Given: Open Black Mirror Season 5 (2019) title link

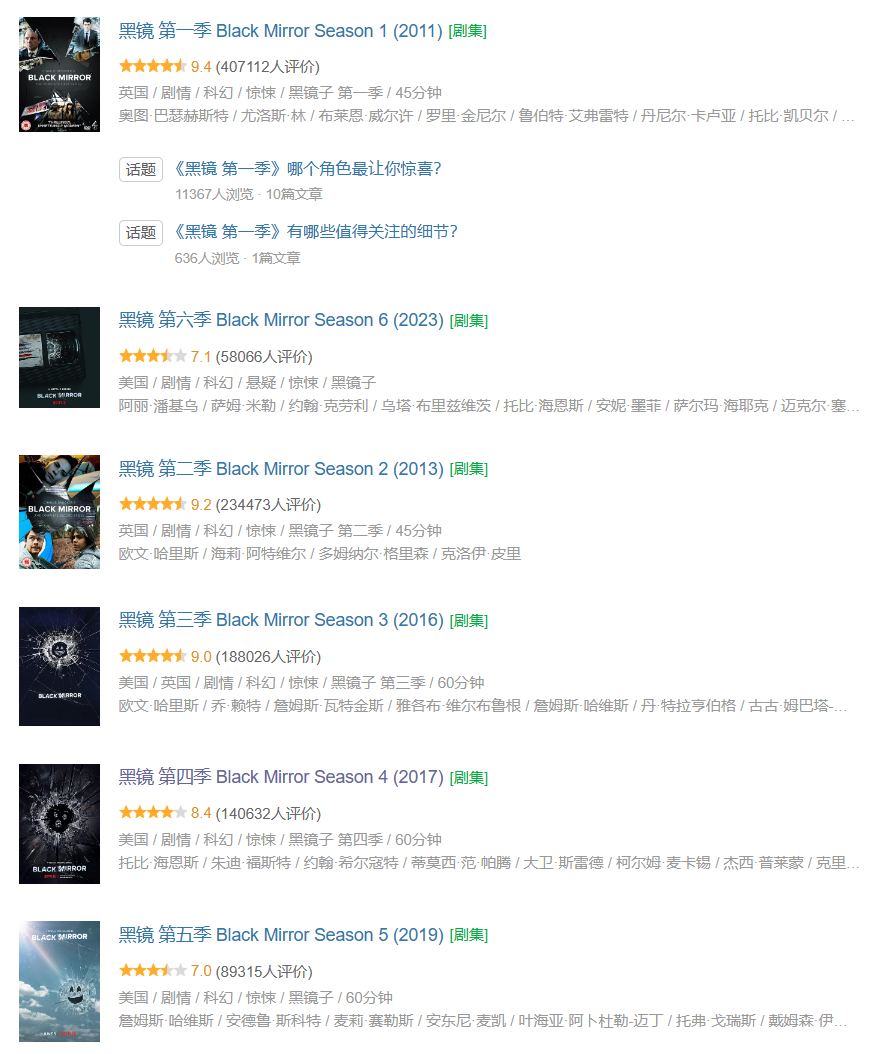Looking at the screenshot, I should pyautogui.click(x=280, y=935).
